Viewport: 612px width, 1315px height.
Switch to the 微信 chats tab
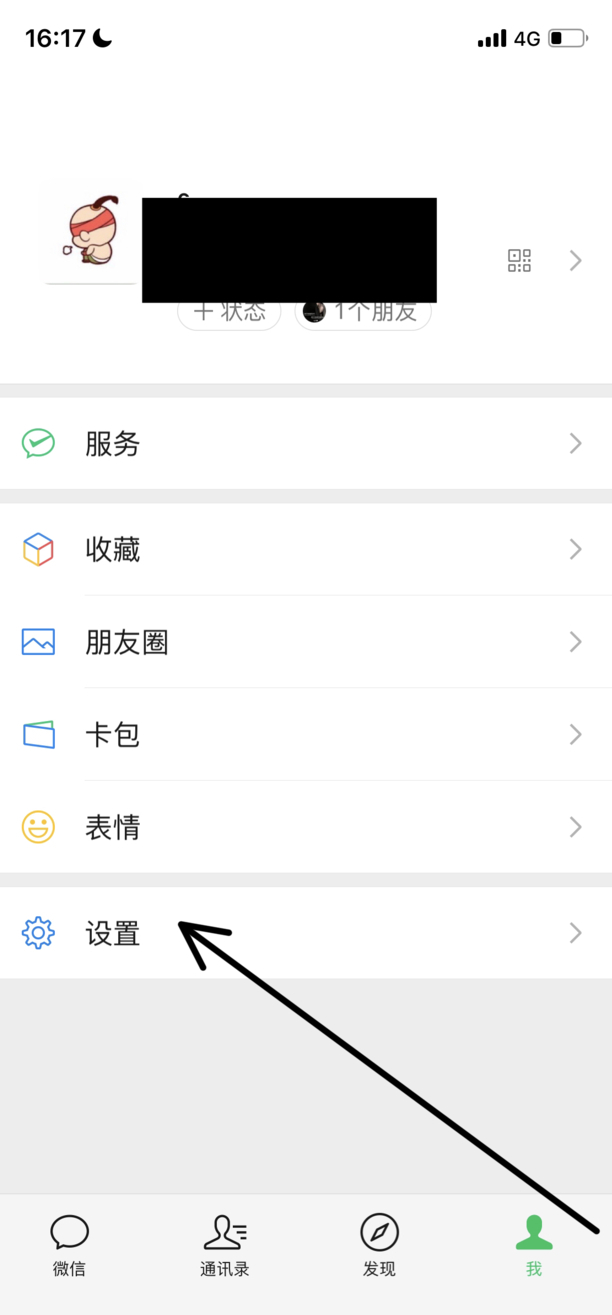click(x=70, y=1245)
